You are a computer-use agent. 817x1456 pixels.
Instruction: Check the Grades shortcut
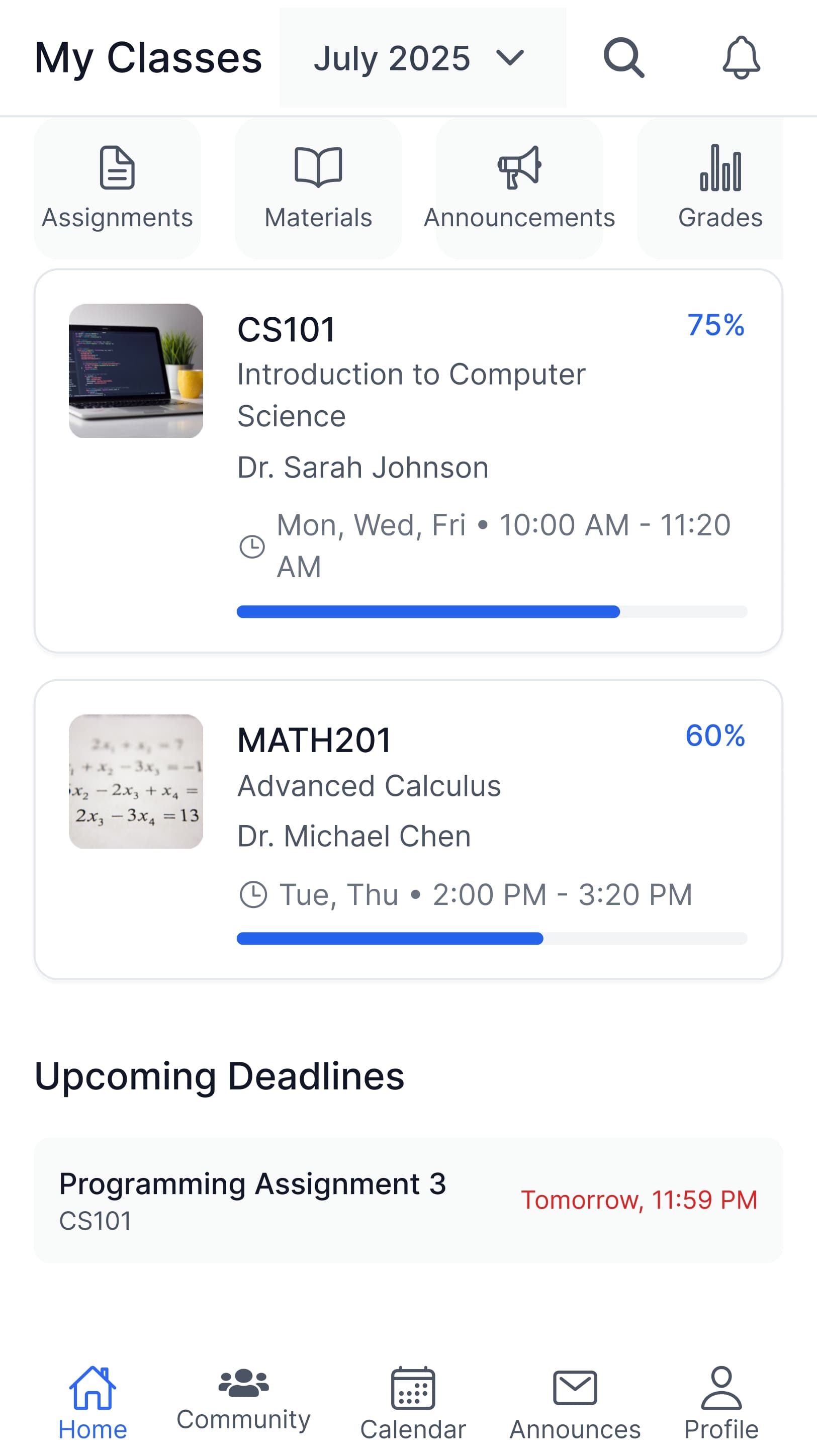(x=719, y=188)
